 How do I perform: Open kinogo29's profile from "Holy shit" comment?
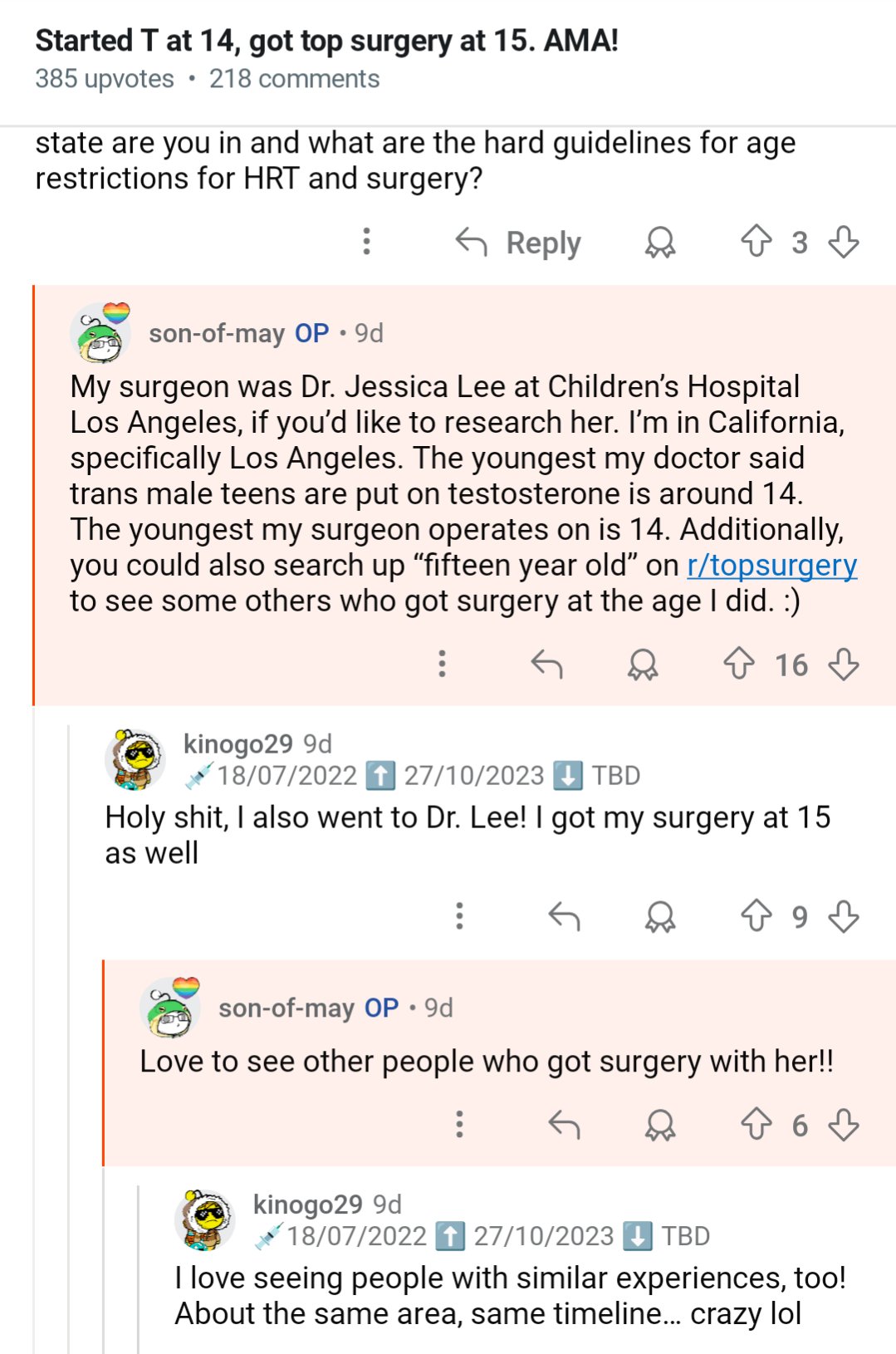(x=237, y=743)
